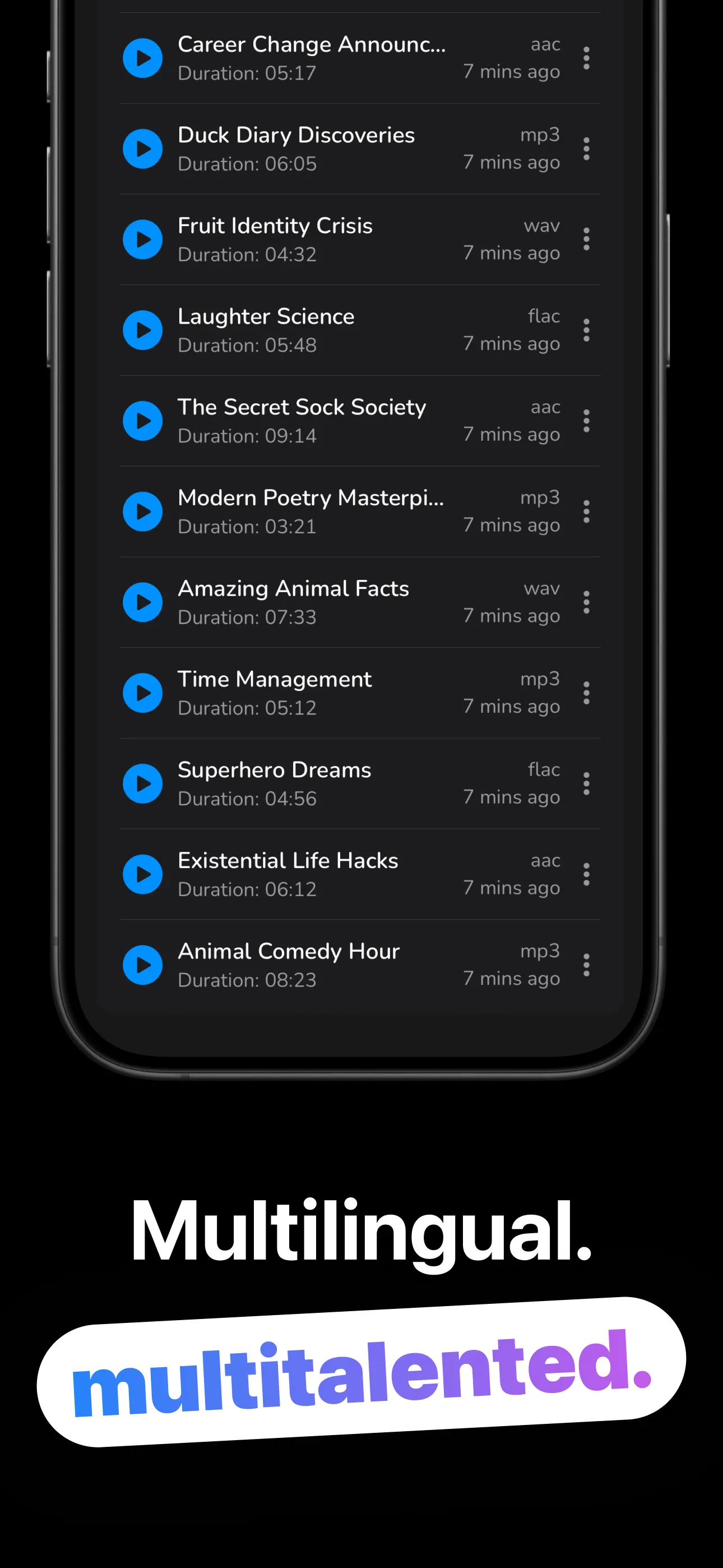Viewport: 723px width, 1568px height.
Task: Play Animal Comedy Hour
Action: [143, 964]
